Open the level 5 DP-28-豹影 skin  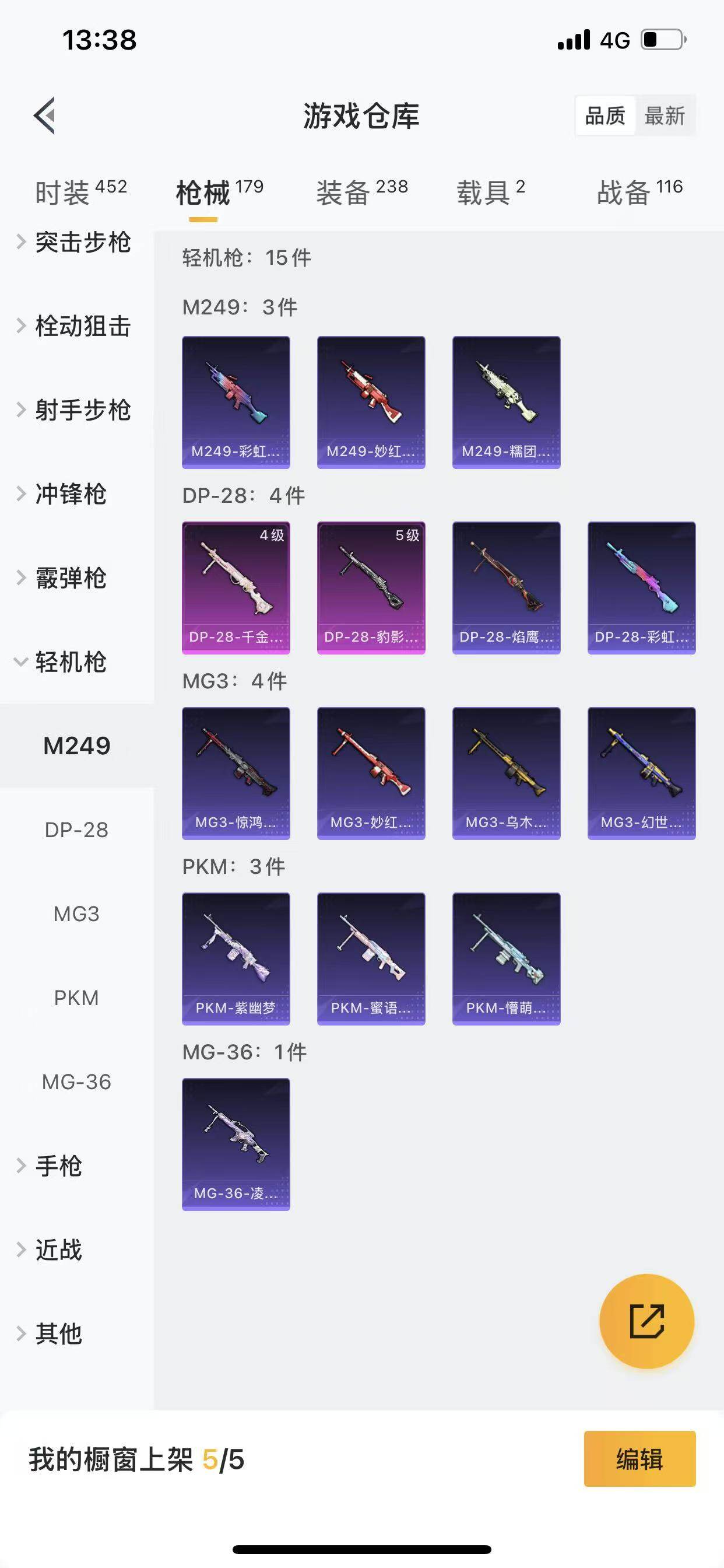coord(371,587)
